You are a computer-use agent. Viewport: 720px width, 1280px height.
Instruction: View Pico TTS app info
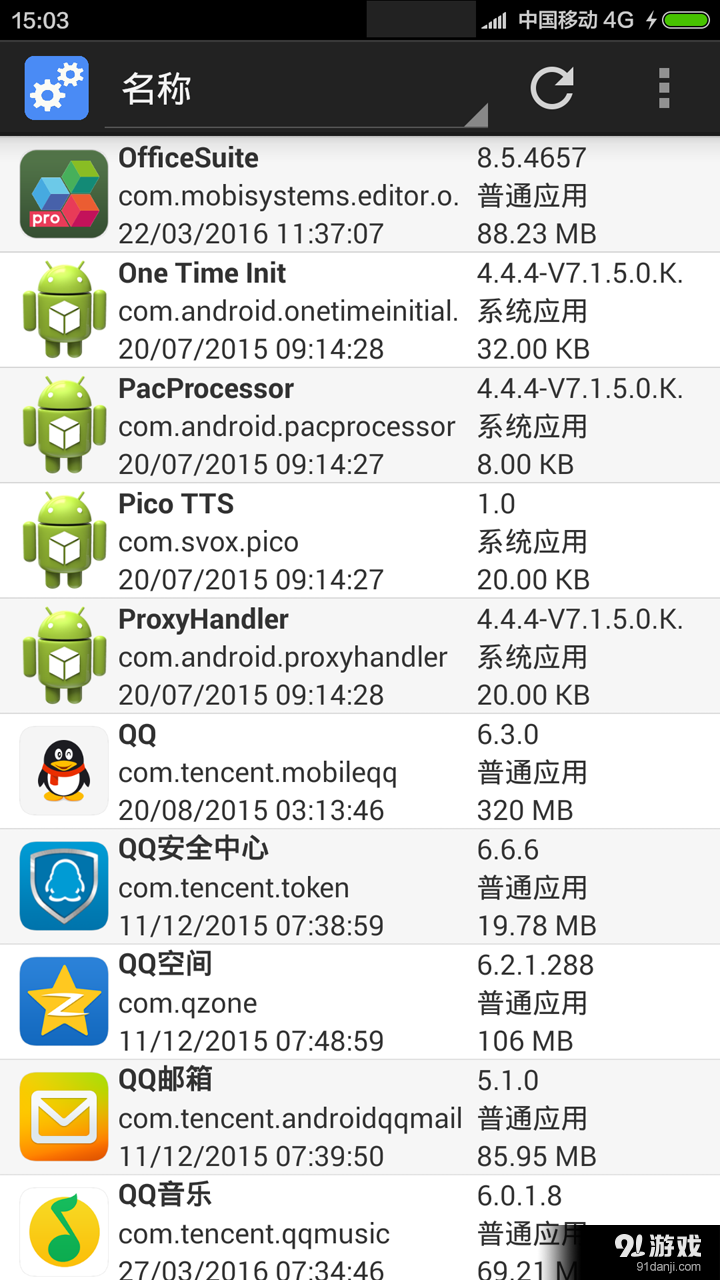[360, 541]
